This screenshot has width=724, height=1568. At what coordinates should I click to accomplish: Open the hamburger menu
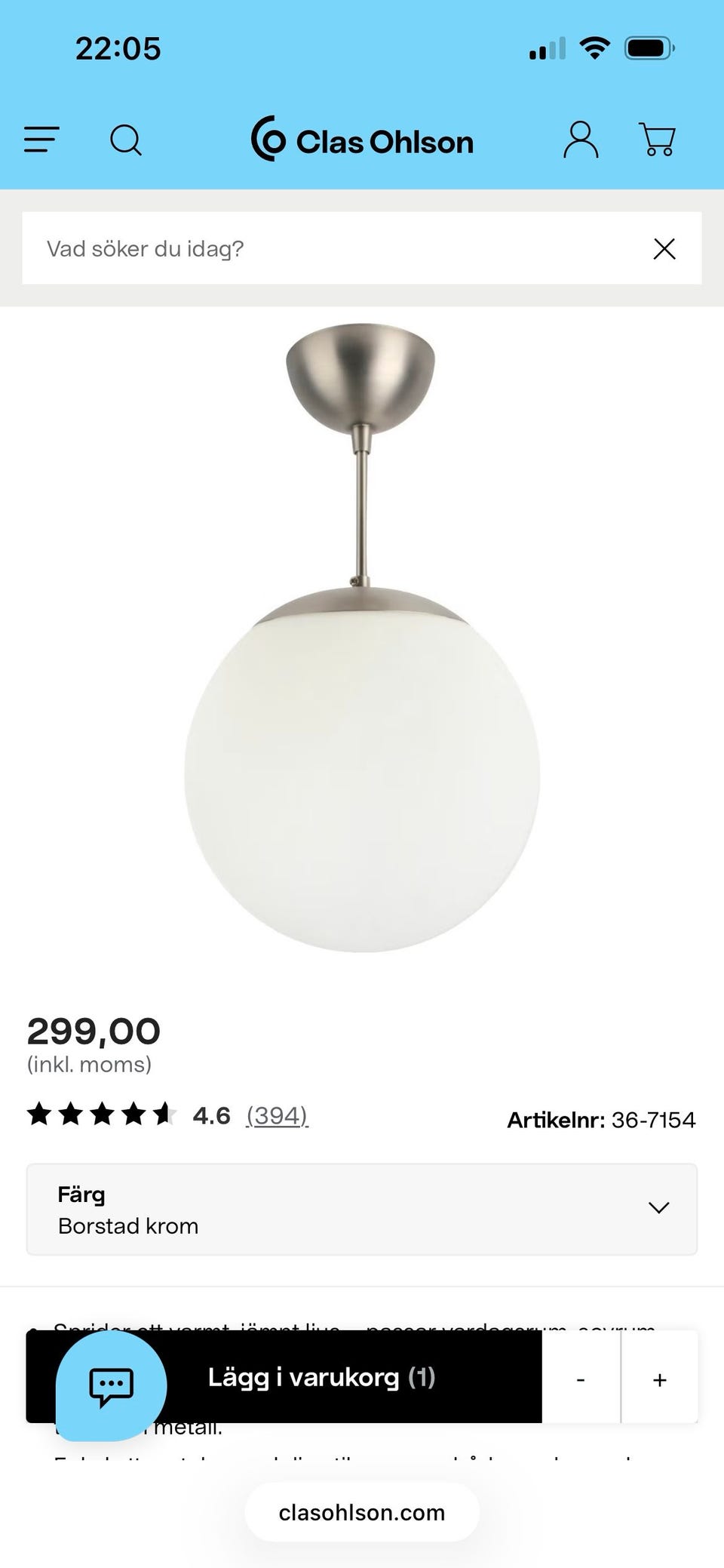click(41, 140)
